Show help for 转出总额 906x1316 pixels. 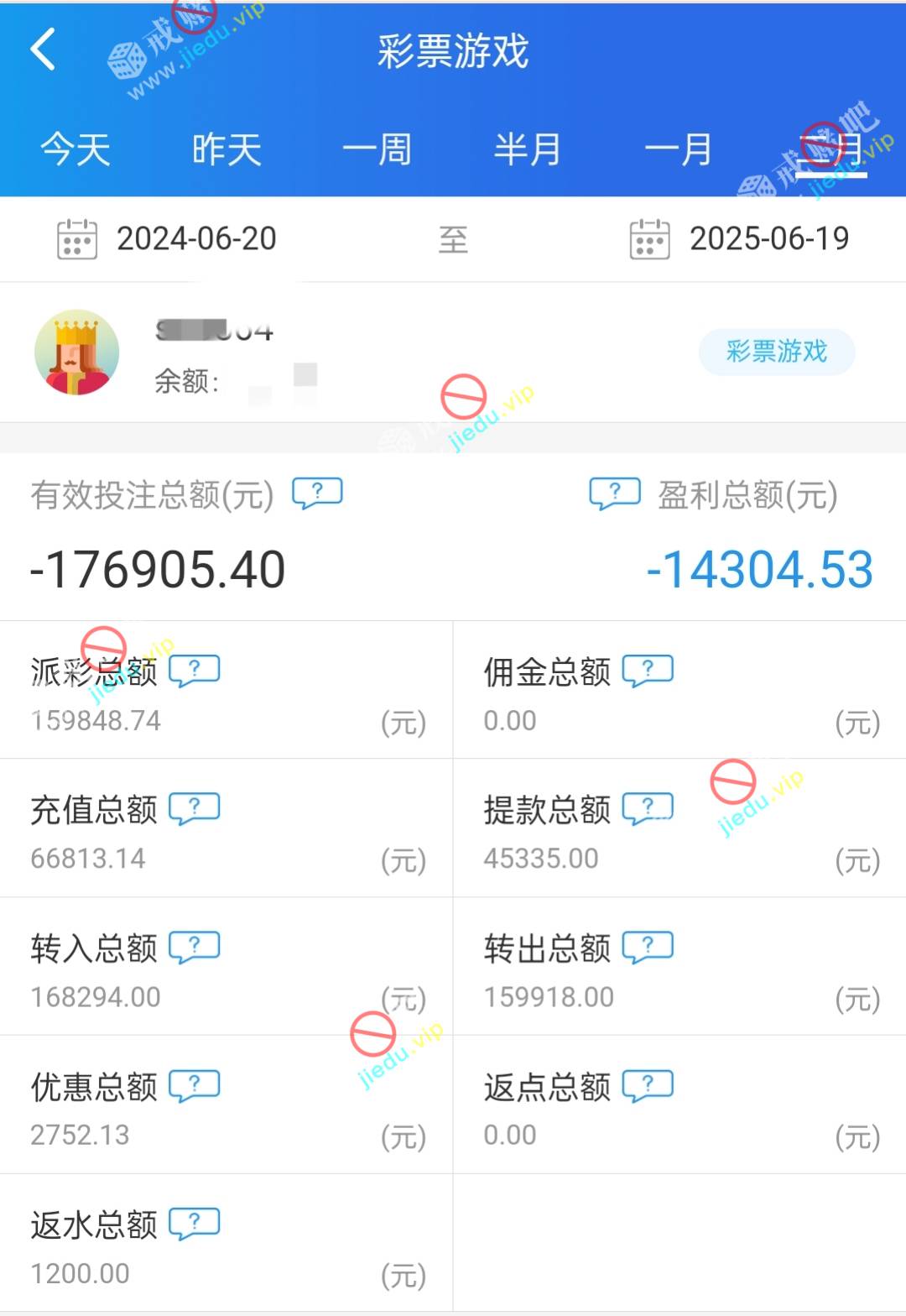648,947
